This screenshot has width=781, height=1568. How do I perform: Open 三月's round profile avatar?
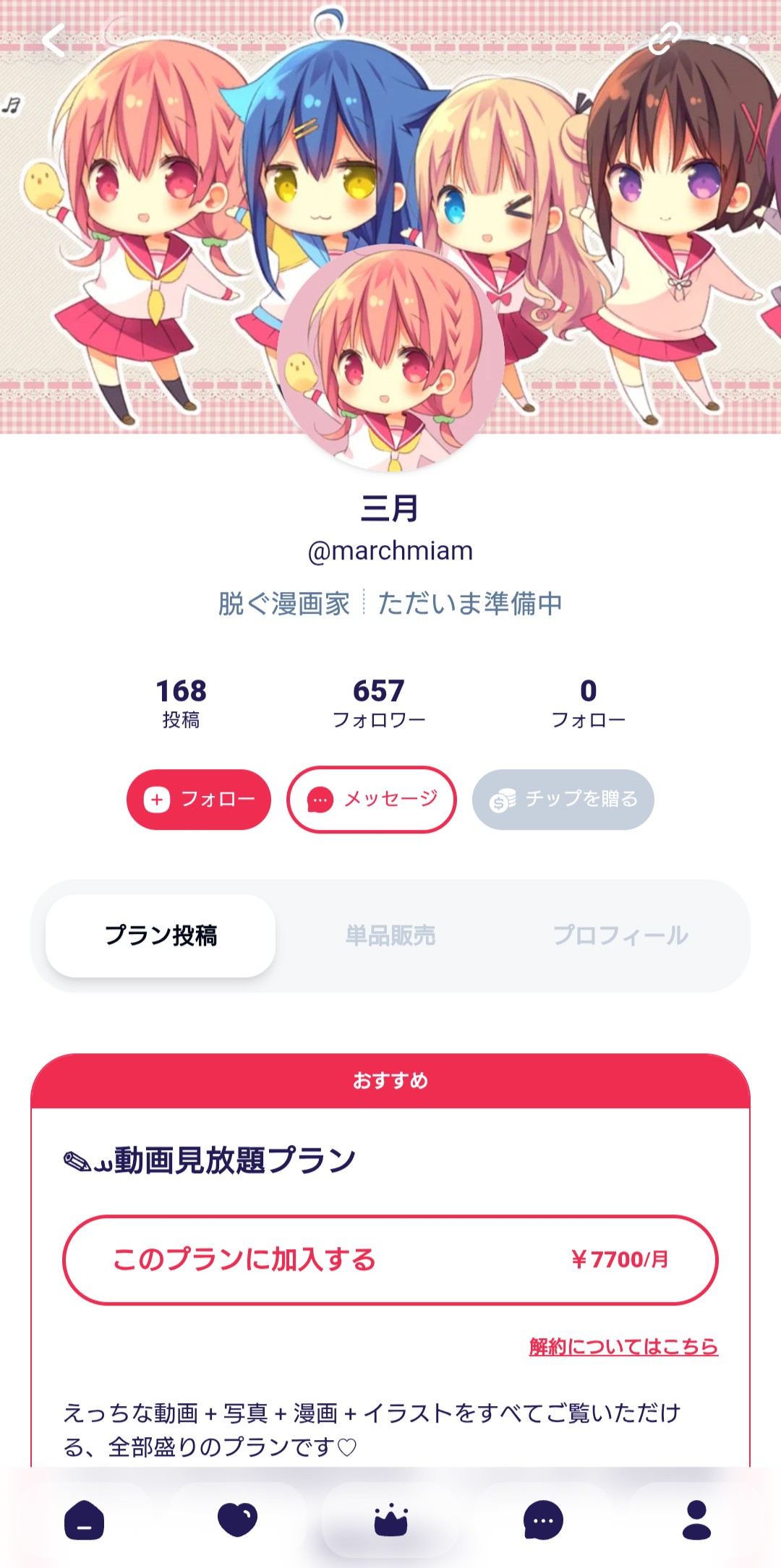coord(390,359)
